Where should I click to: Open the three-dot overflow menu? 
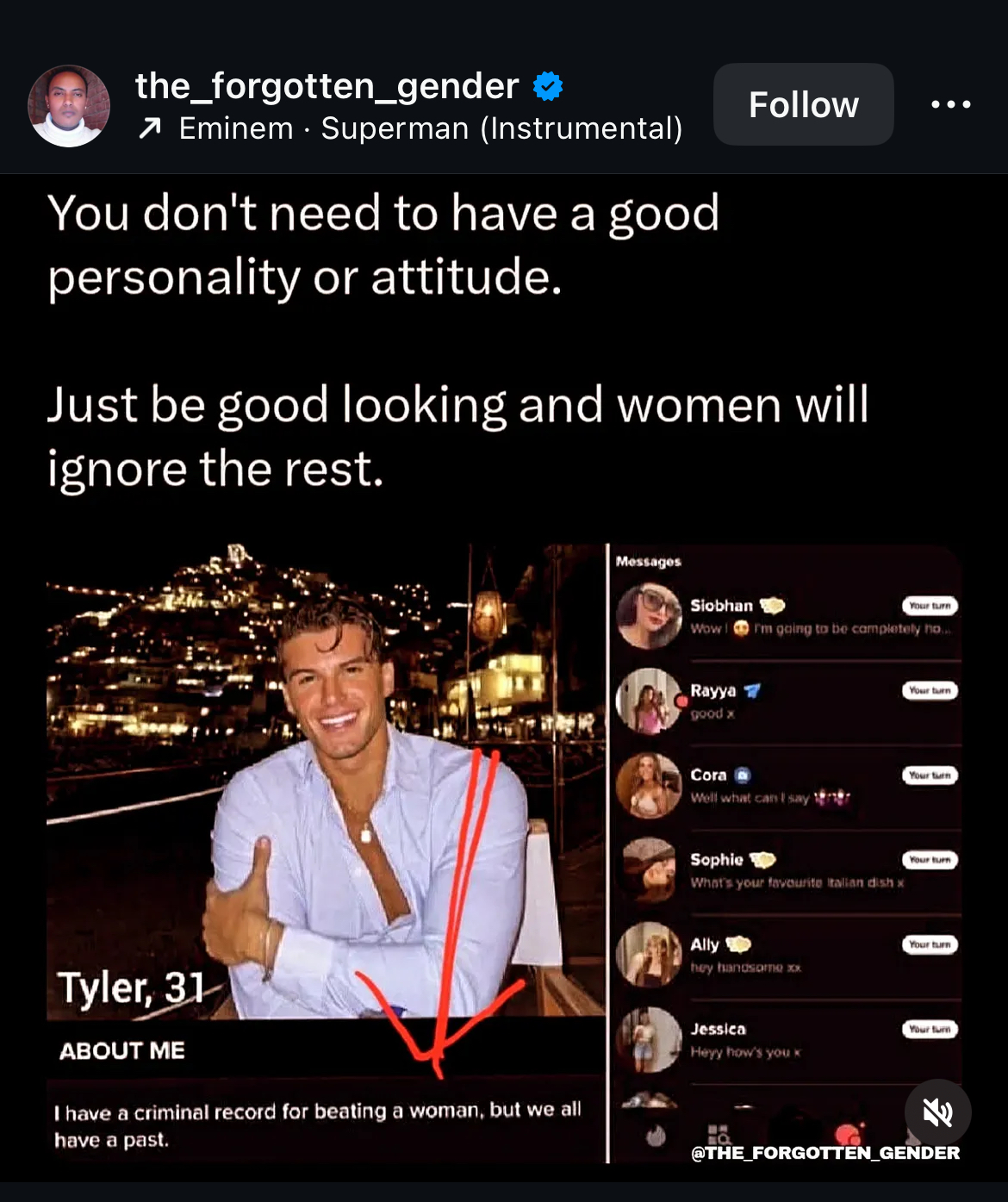pos(951,104)
